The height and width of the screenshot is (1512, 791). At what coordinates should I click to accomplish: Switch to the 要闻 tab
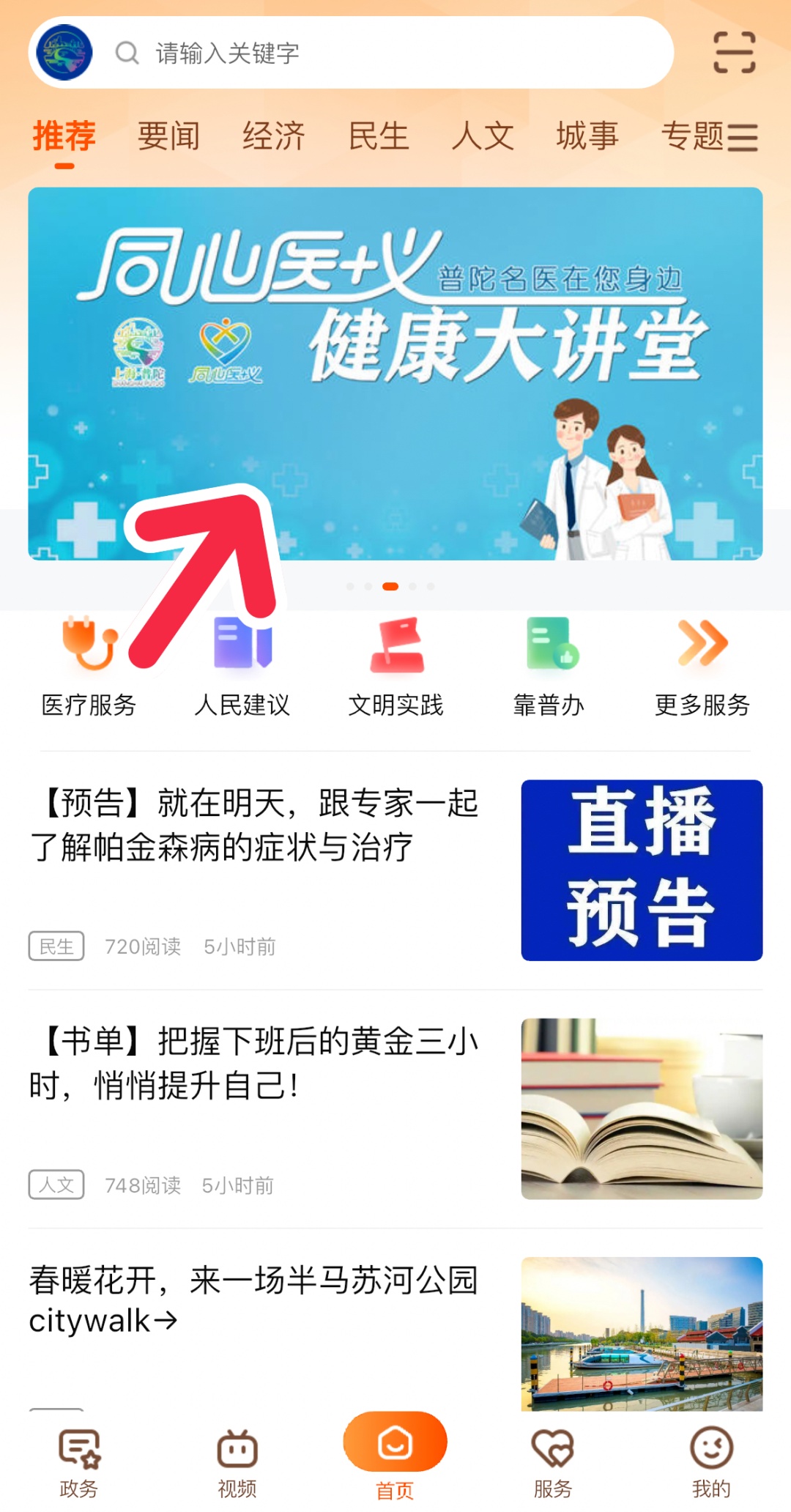tap(168, 136)
